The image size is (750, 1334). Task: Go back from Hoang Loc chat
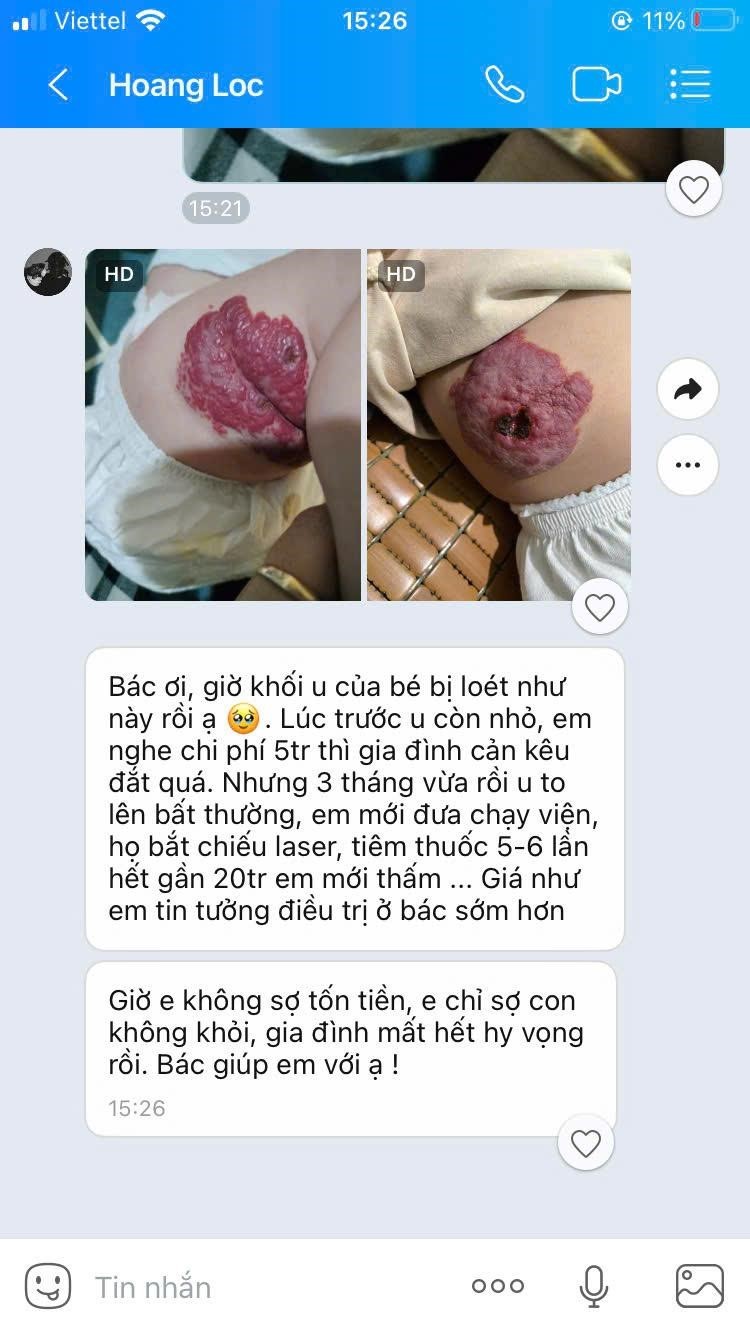tap(58, 85)
